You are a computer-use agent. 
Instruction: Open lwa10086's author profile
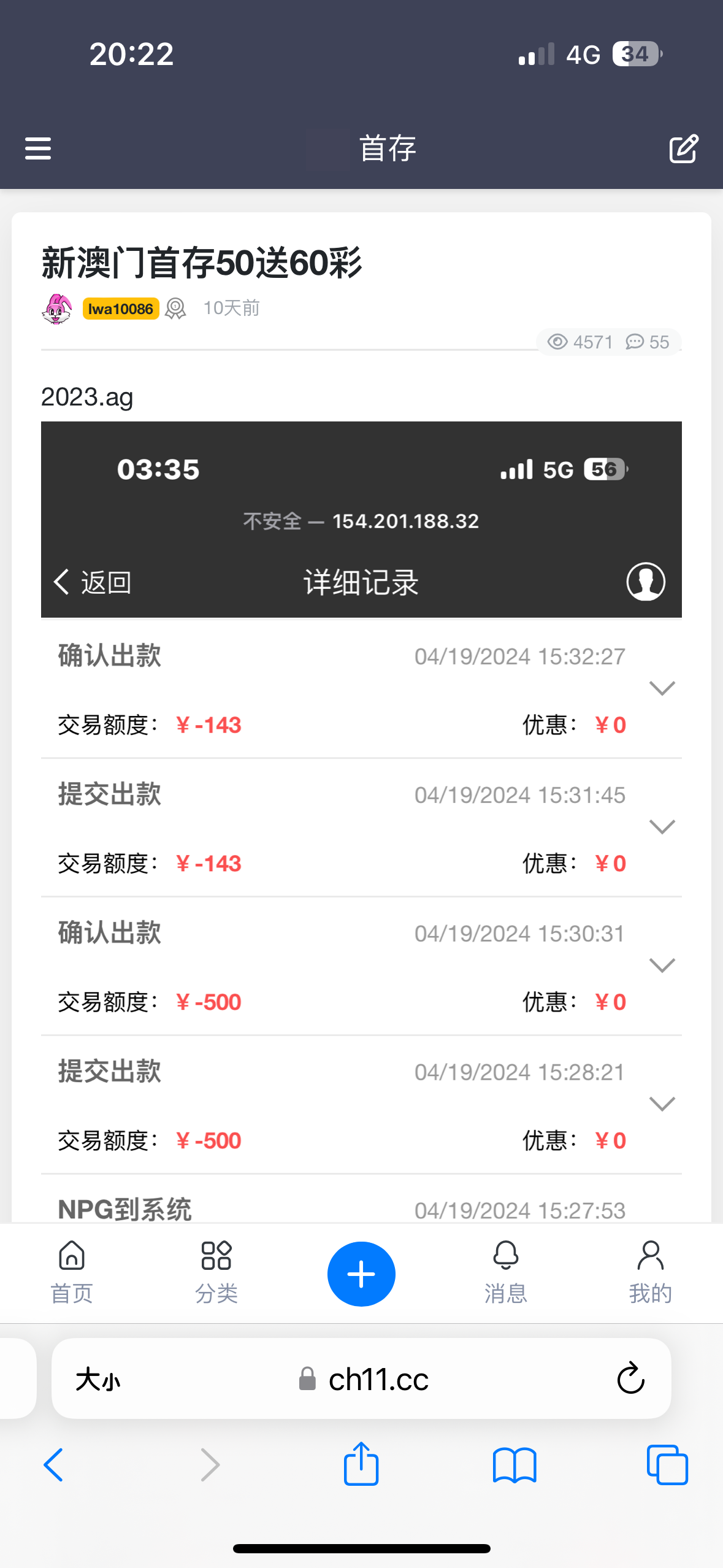click(121, 309)
